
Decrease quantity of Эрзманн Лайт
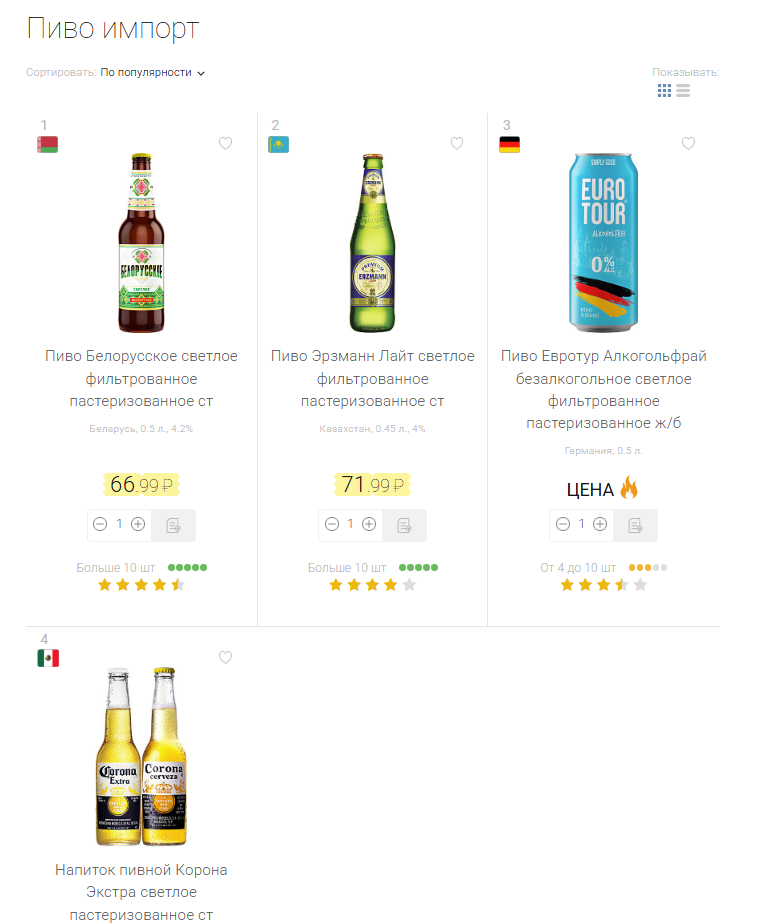click(x=331, y=524)
